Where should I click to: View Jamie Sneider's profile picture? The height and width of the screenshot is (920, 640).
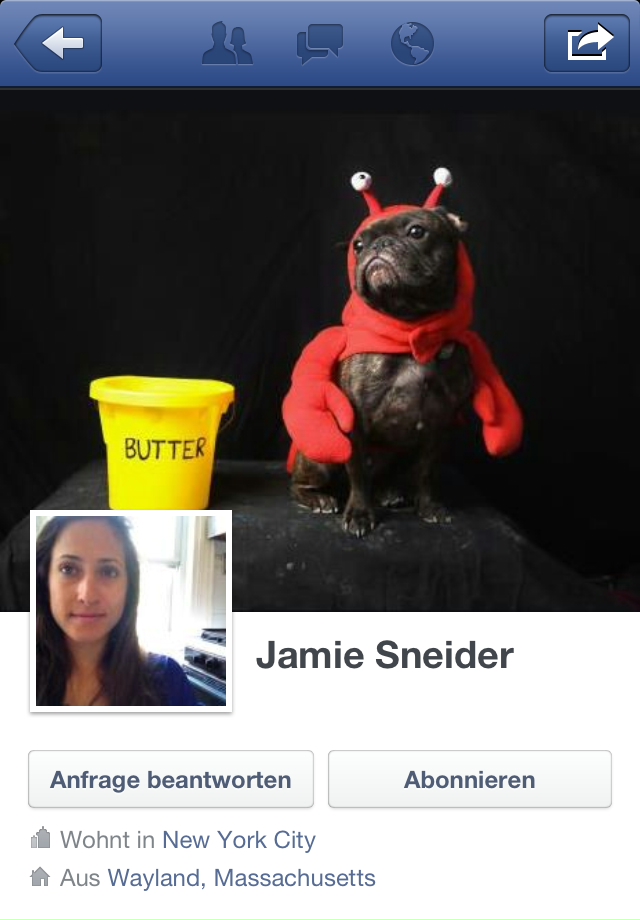click(131, 611)
